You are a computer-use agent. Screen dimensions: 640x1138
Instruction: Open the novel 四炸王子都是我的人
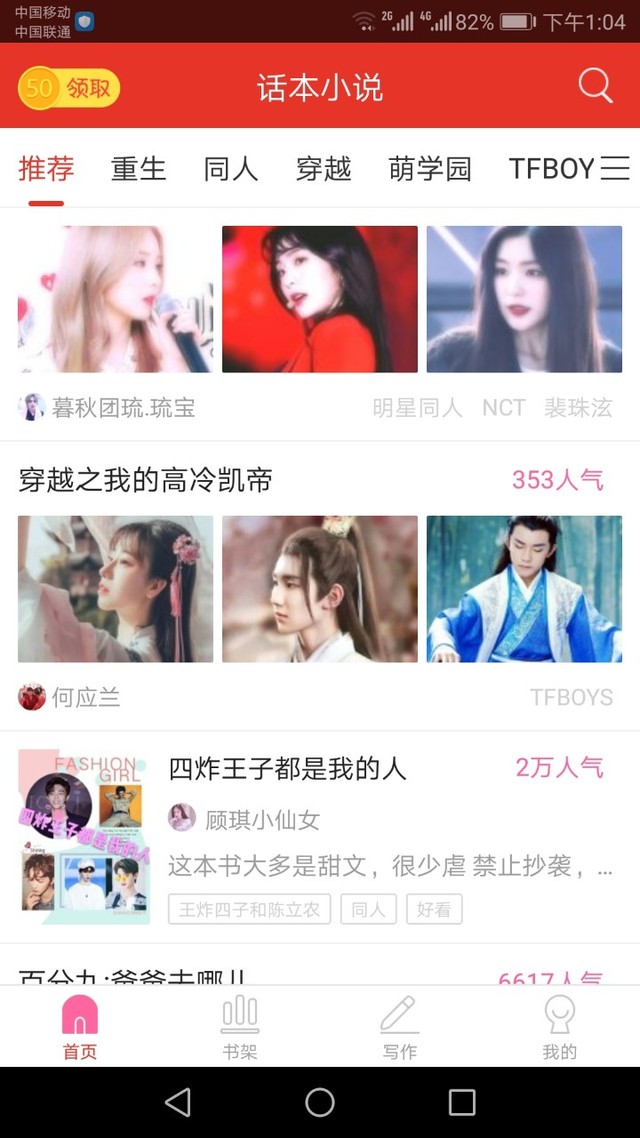288,768
